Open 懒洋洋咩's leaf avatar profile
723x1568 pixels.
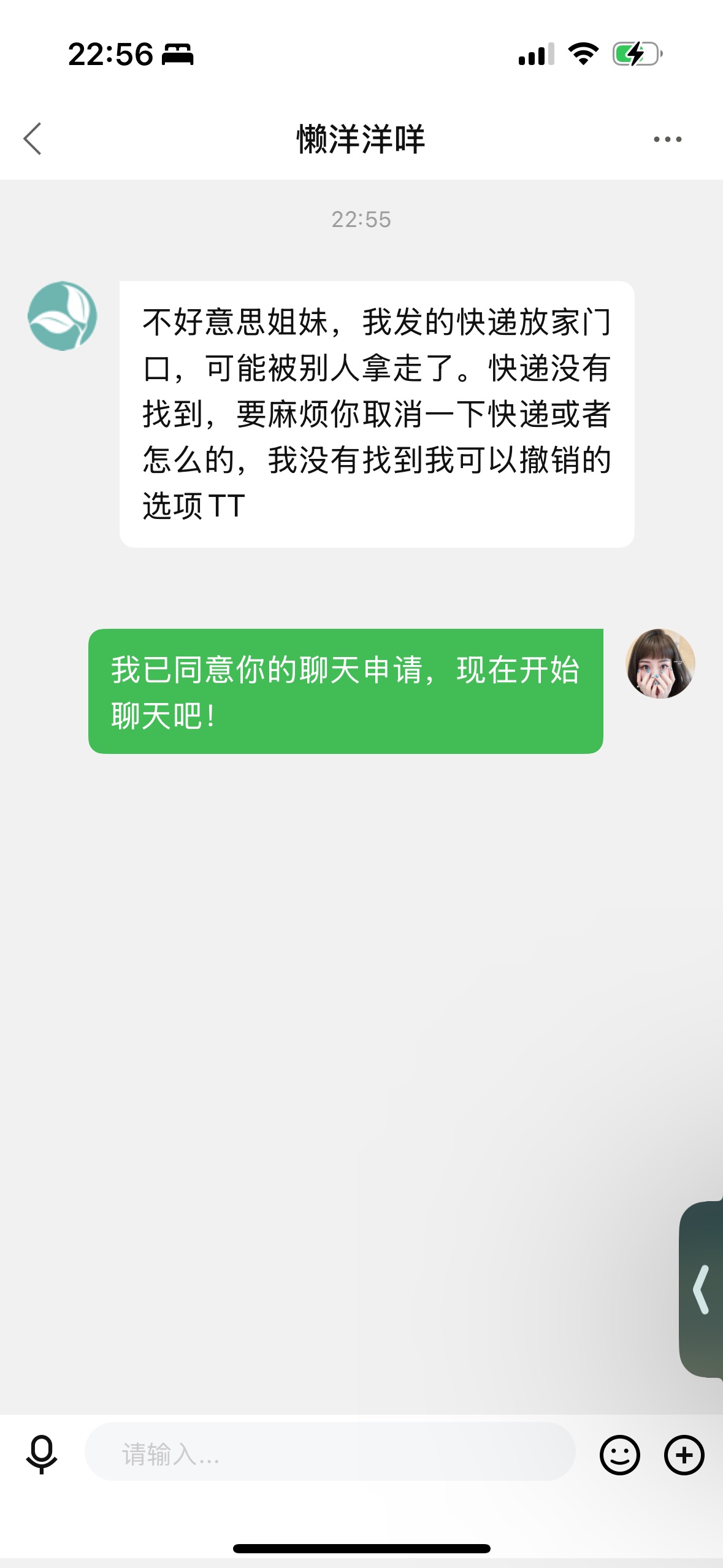pyautogui.click(x=62, y=316)
